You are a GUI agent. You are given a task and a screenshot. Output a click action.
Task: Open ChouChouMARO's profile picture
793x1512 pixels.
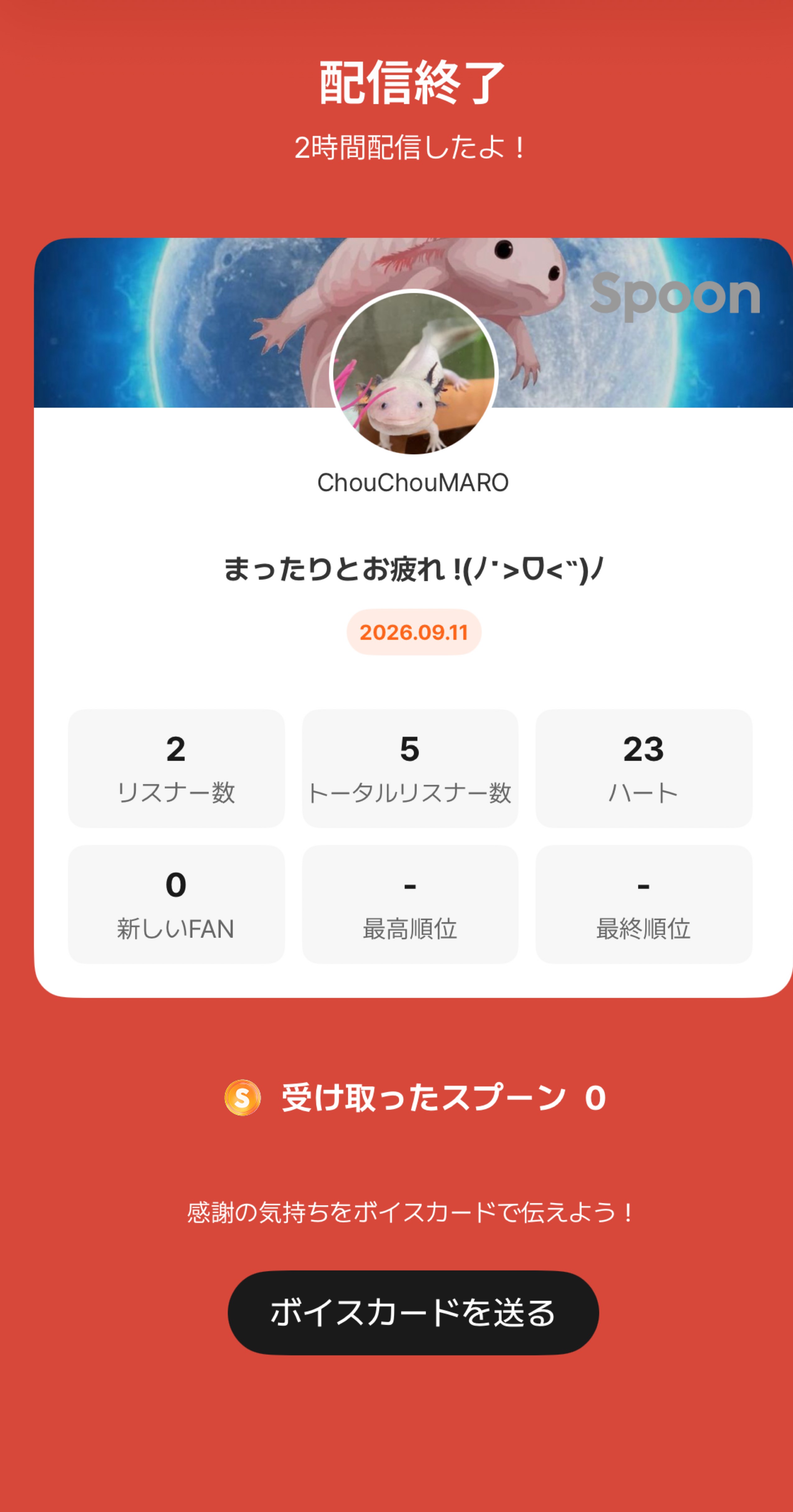click(x=414, y=373)
